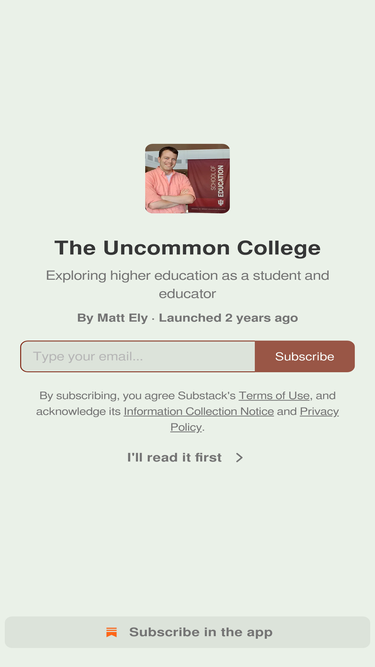The height and width of the screenshot is (667, 375).
Task: Open Substack's Terms of Use
Action: 274,396
